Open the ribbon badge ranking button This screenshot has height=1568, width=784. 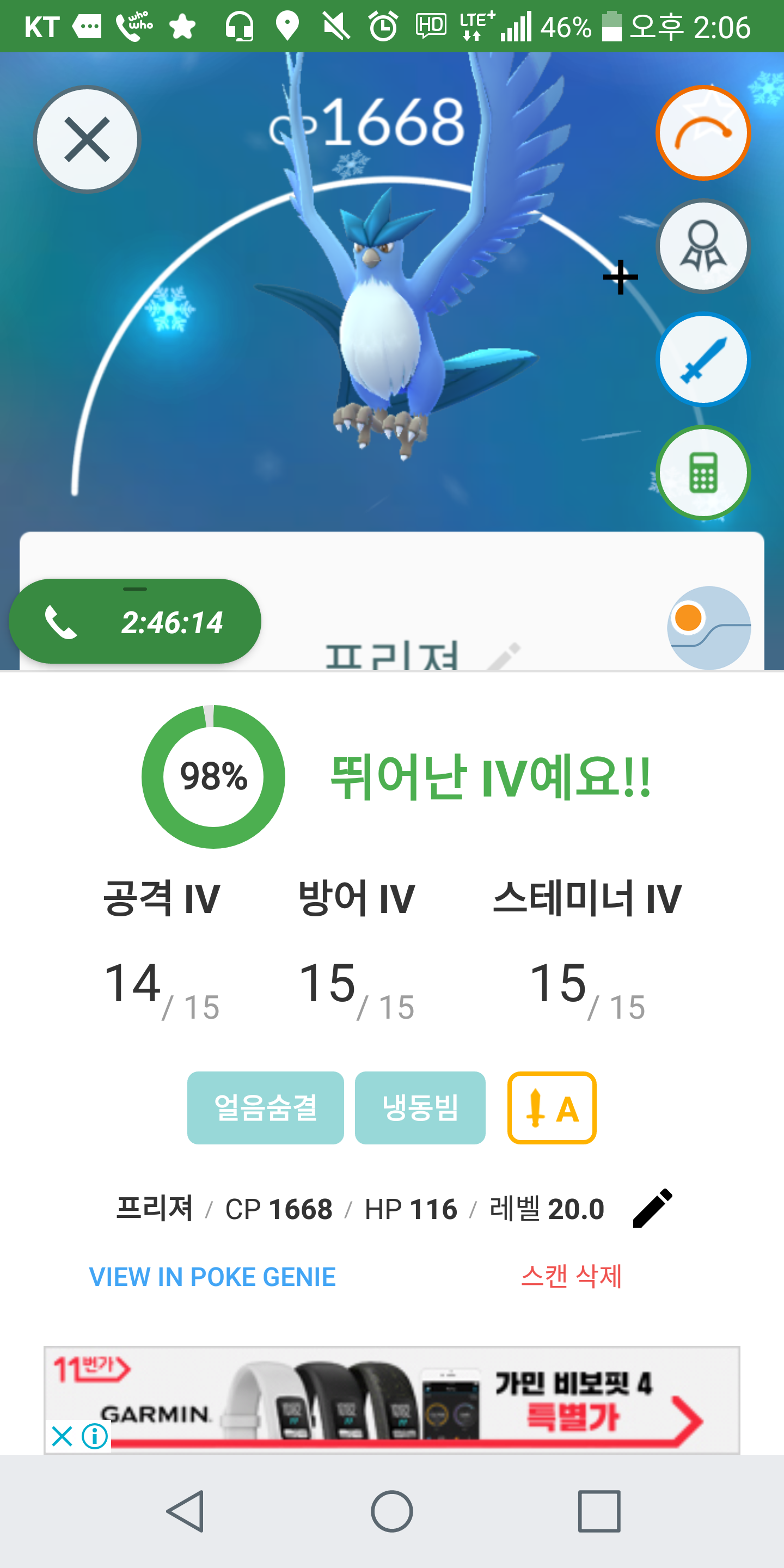pyautogui.click(x=703, y=246)
